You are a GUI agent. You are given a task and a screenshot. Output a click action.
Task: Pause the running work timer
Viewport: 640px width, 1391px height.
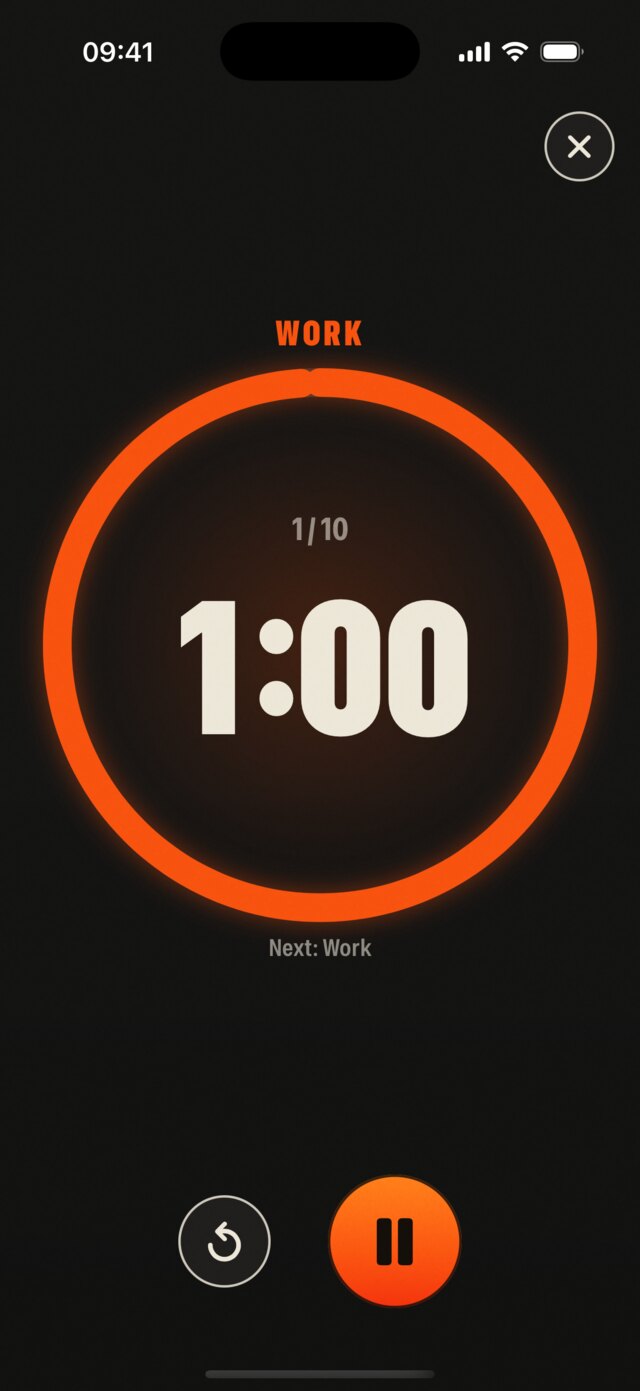pyautogui.click(x=395, y=1241)
